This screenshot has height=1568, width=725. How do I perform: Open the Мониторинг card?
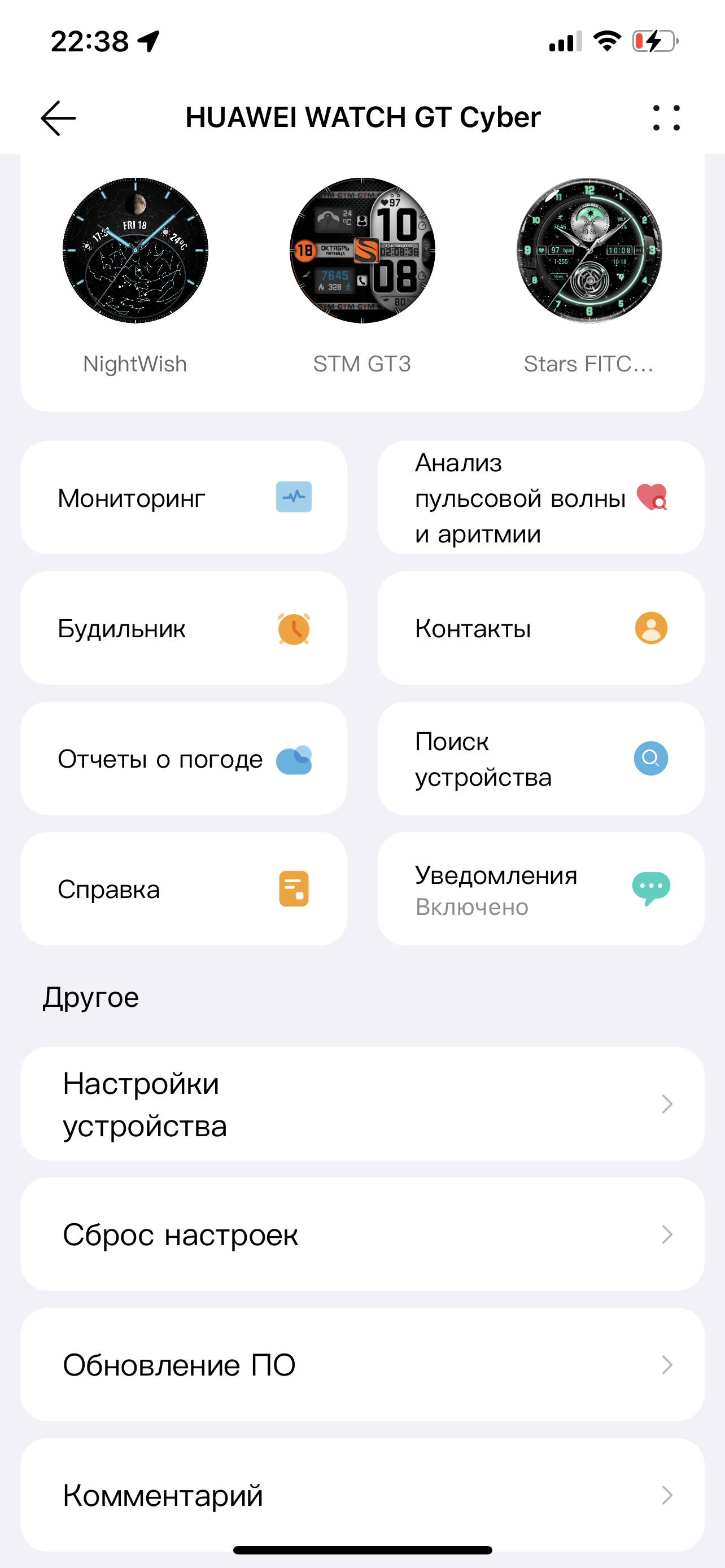(x=184, y=498)
